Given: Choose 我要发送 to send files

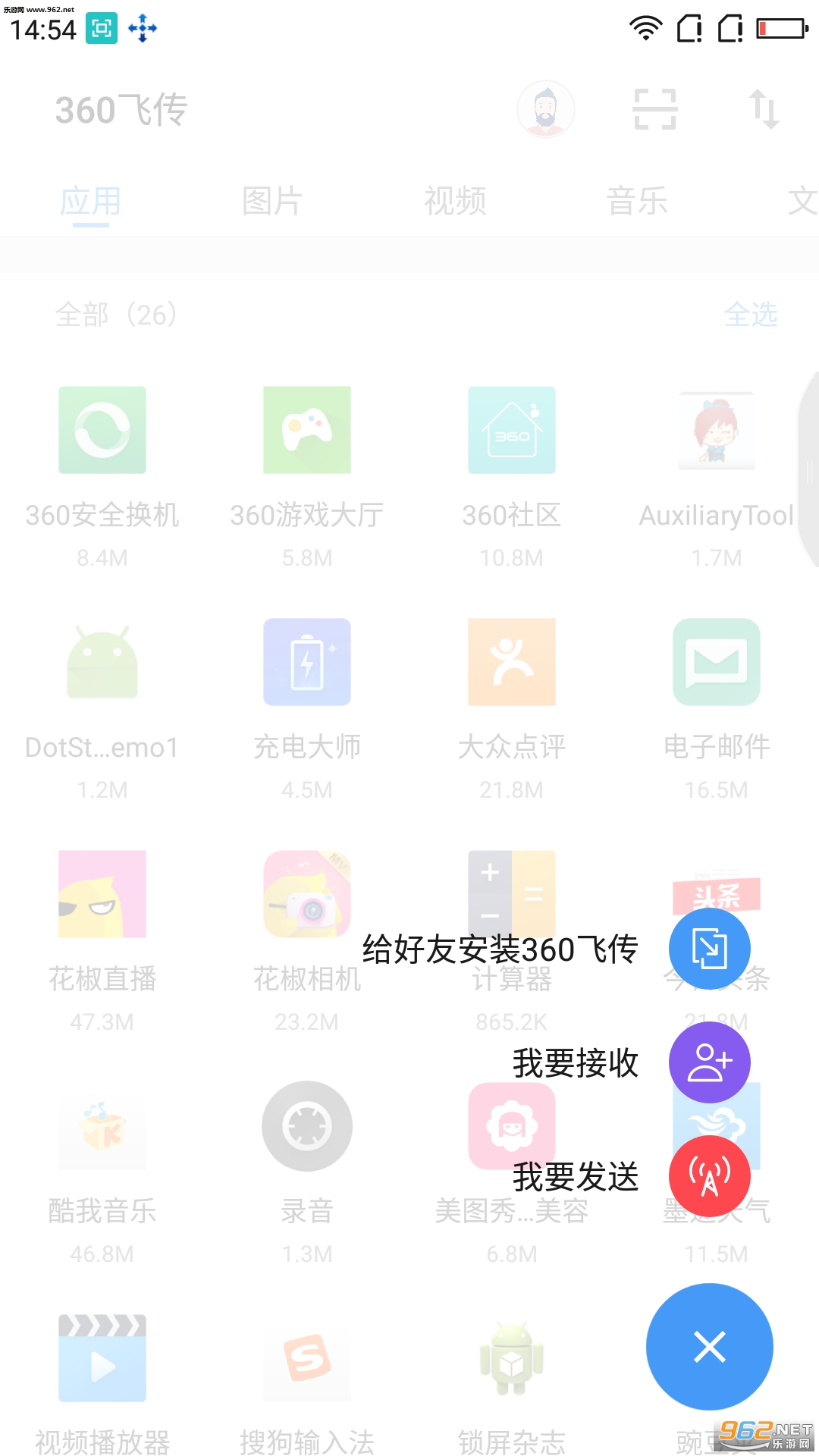Looking at the screenshot, I should [x=709, y=1176].
